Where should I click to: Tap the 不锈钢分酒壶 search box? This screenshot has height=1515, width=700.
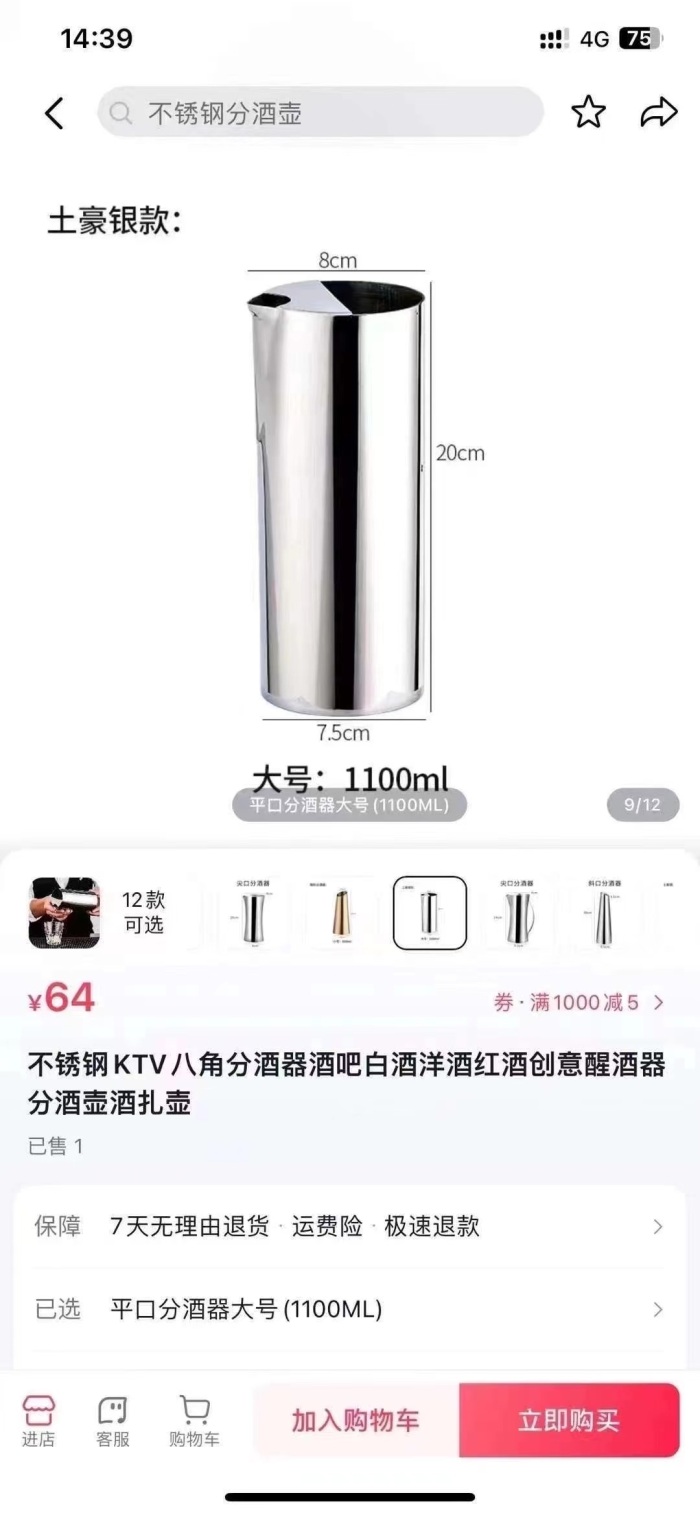(320, 113)
